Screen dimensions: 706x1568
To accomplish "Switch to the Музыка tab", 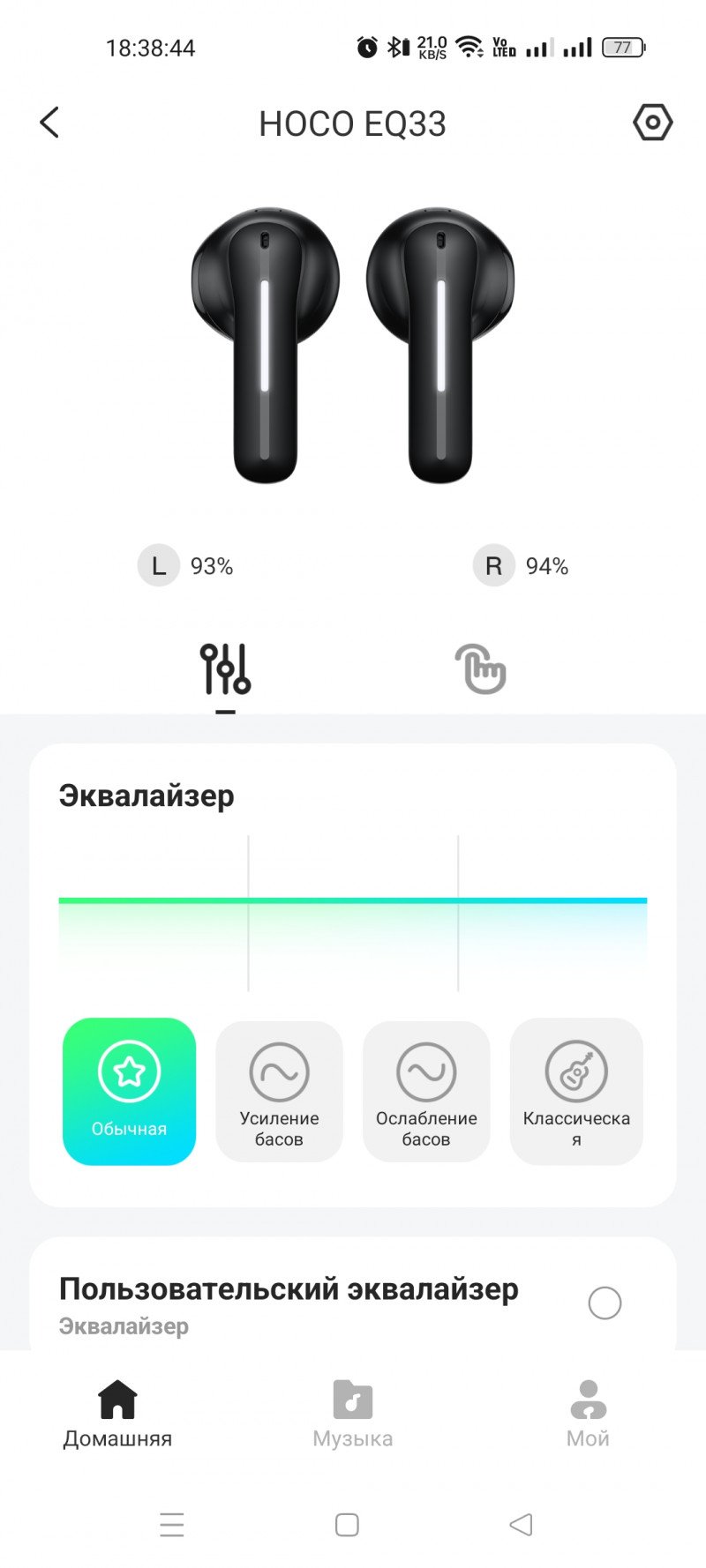I will pyautogui.click(x=352, y=1414).
